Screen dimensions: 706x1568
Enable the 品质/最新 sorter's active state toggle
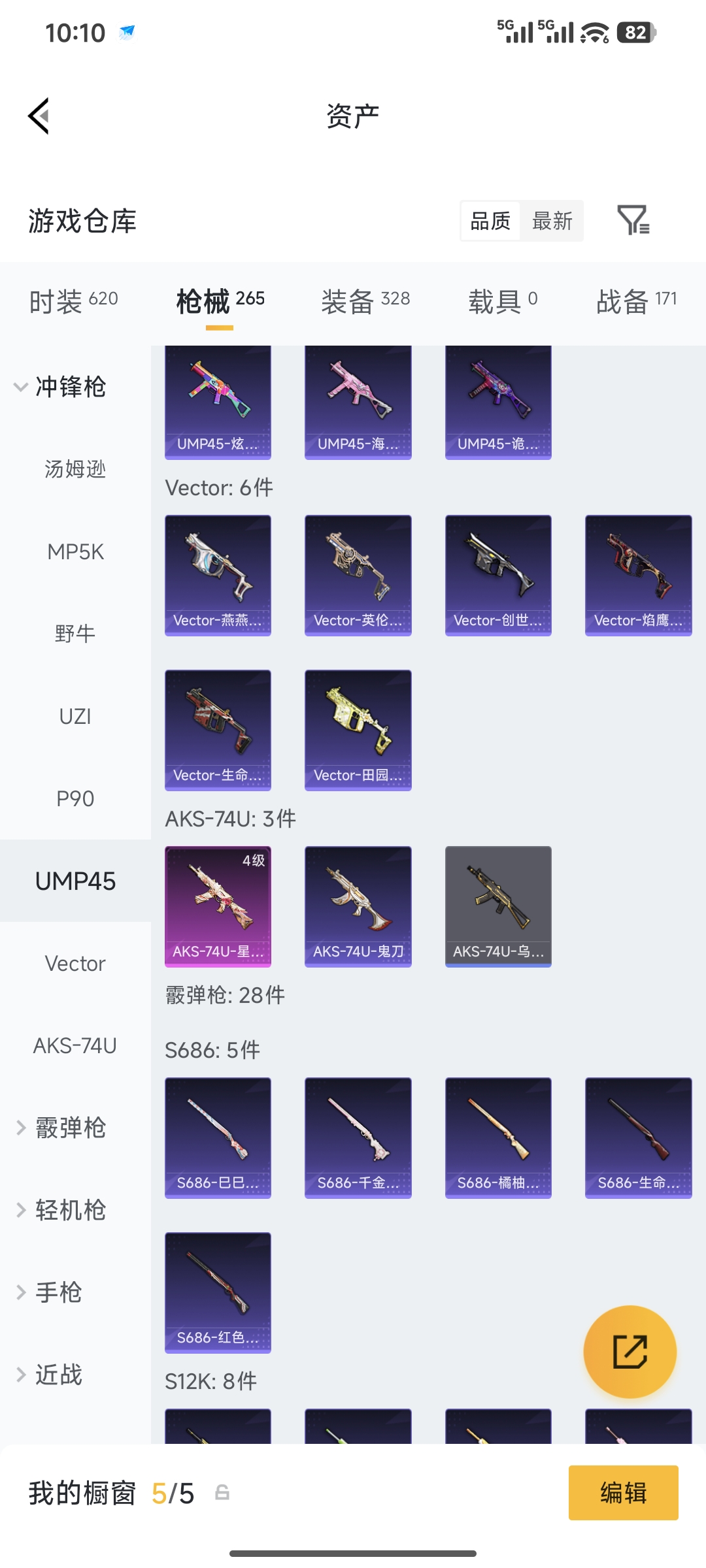pos(489,221)
